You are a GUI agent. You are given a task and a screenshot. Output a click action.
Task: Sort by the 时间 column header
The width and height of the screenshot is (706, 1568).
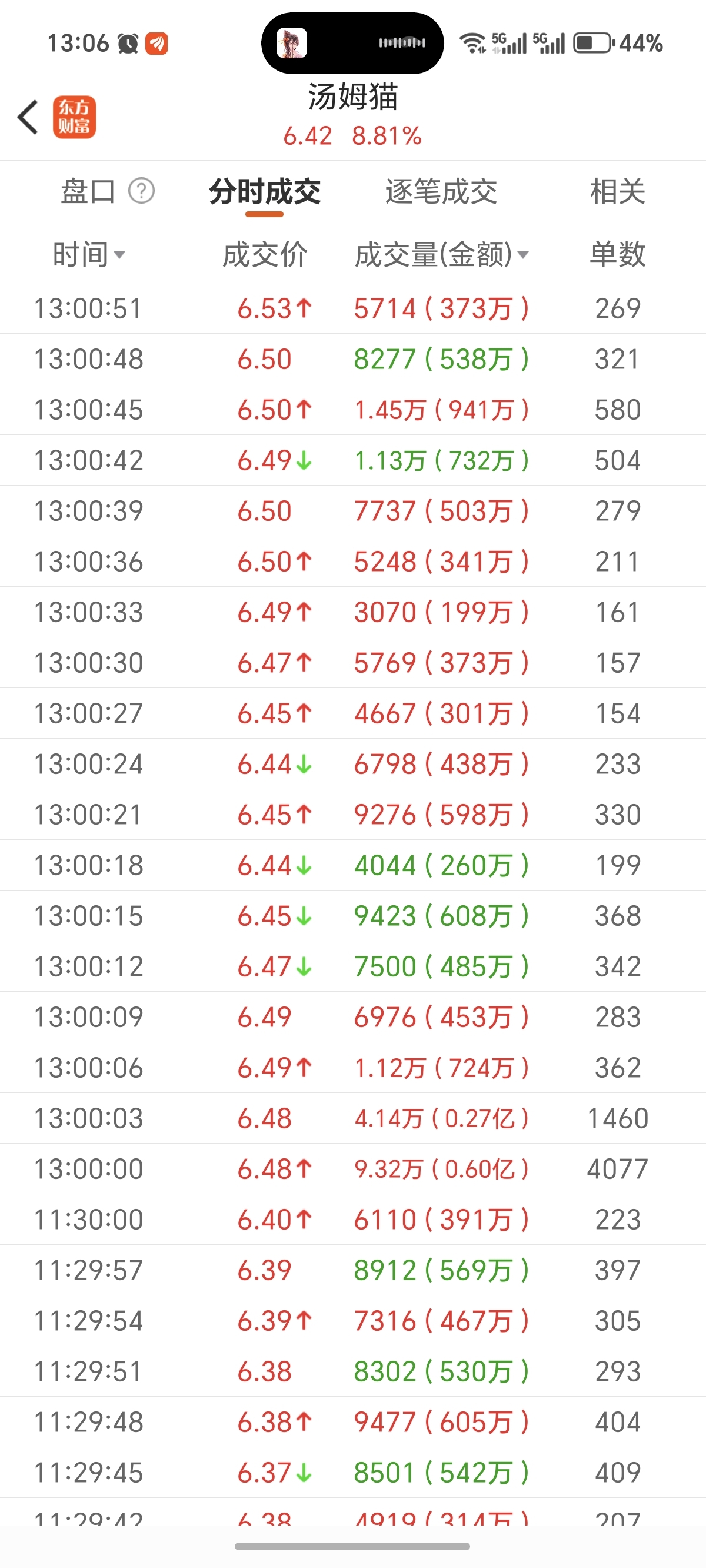click(x=88, y=254)
